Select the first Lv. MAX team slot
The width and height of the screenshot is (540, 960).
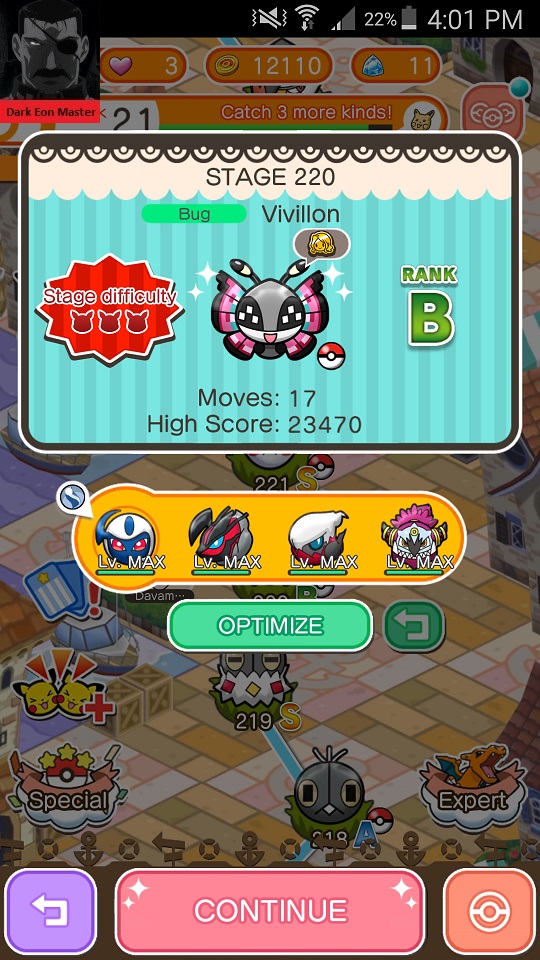pos(127,539)
